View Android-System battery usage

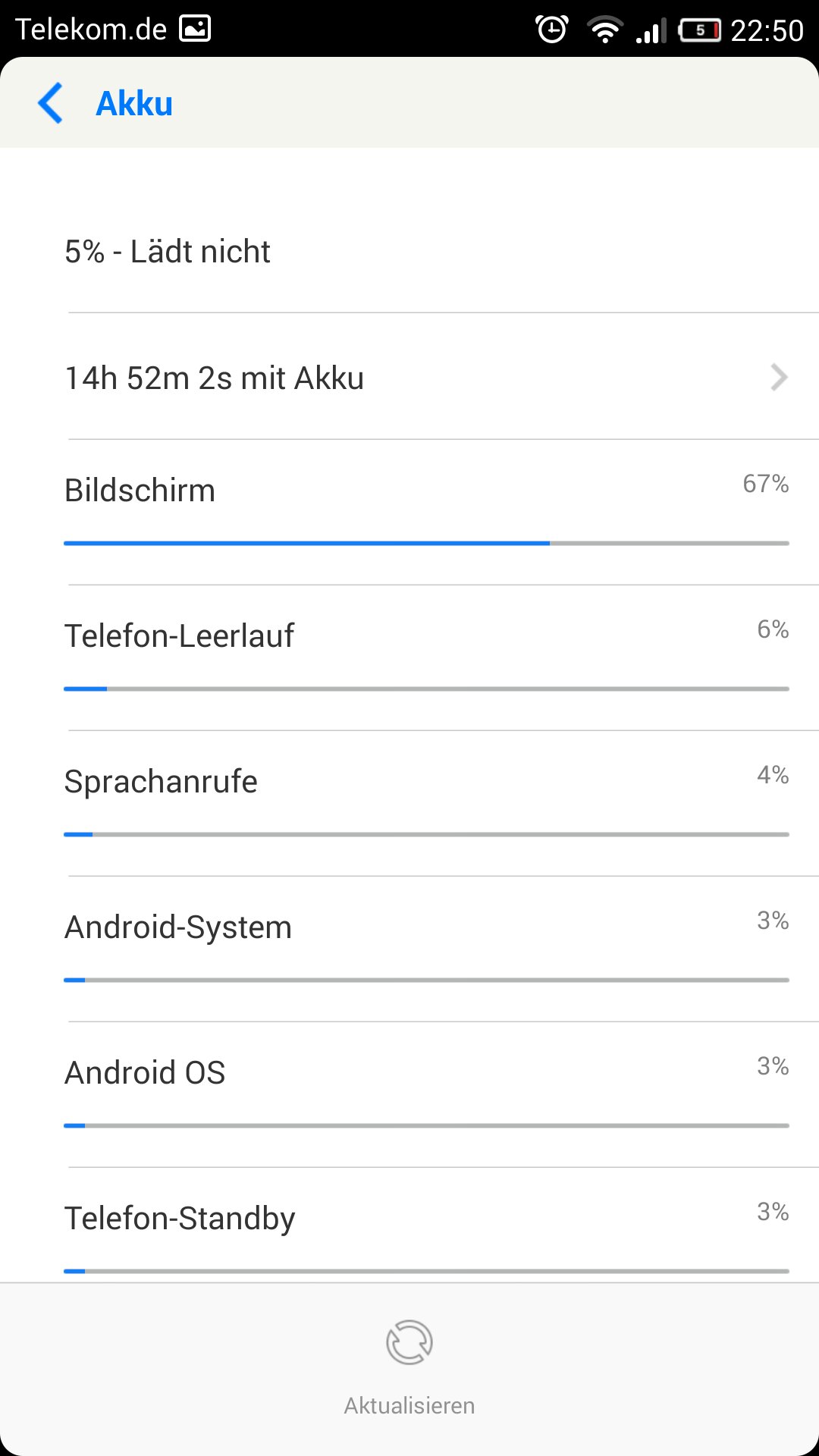tap(409, 949)
